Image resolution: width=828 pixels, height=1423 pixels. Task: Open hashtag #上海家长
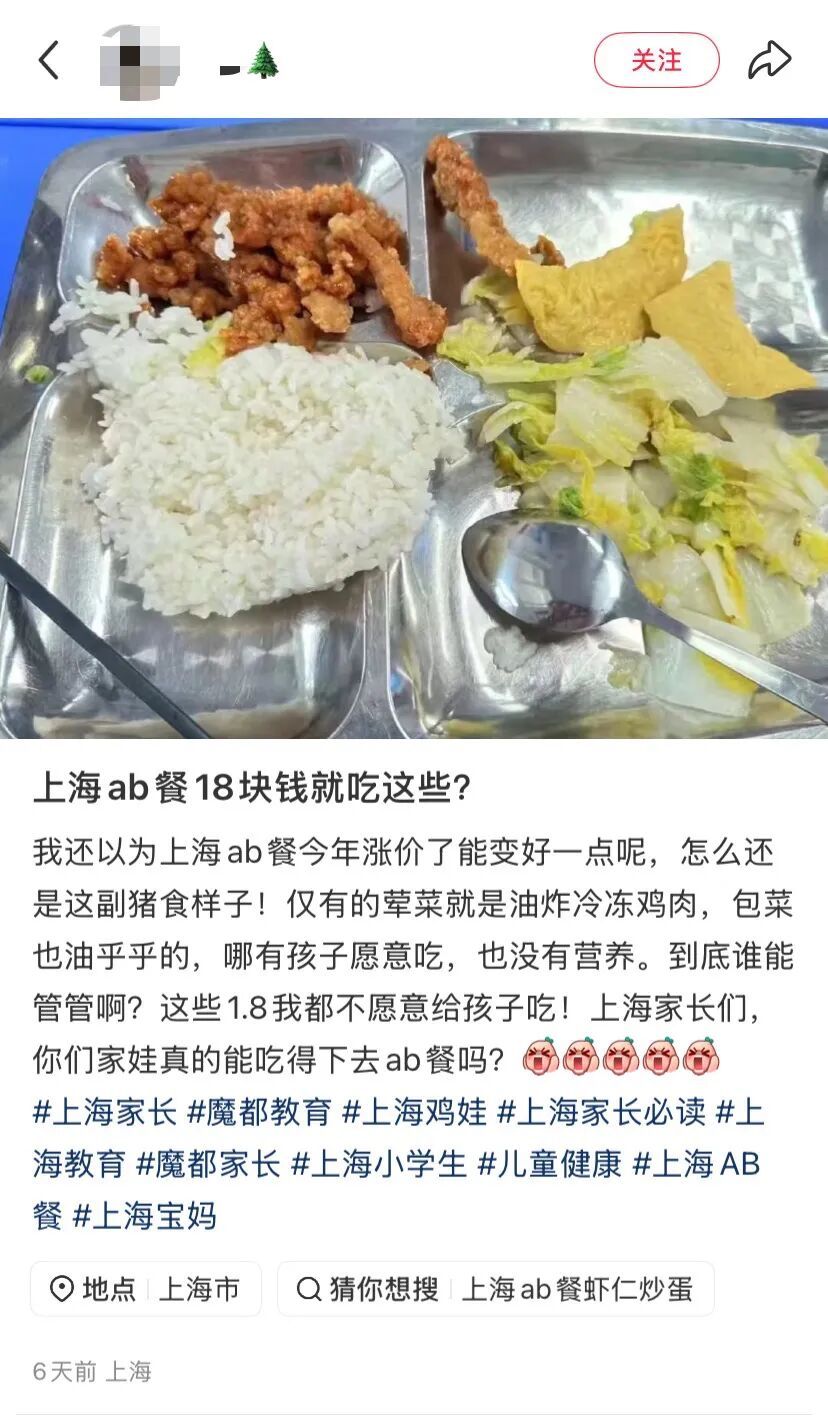tap(105, 1111)
